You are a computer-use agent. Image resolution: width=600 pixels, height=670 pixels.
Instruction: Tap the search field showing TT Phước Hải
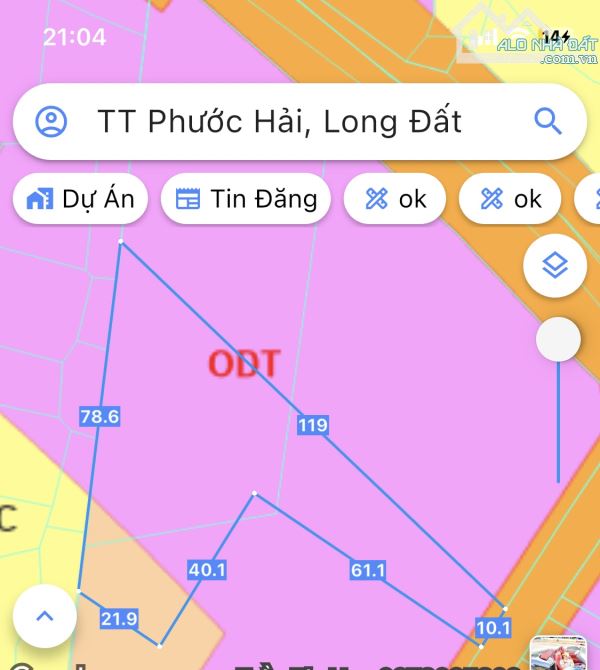click(x=280, y=122)
